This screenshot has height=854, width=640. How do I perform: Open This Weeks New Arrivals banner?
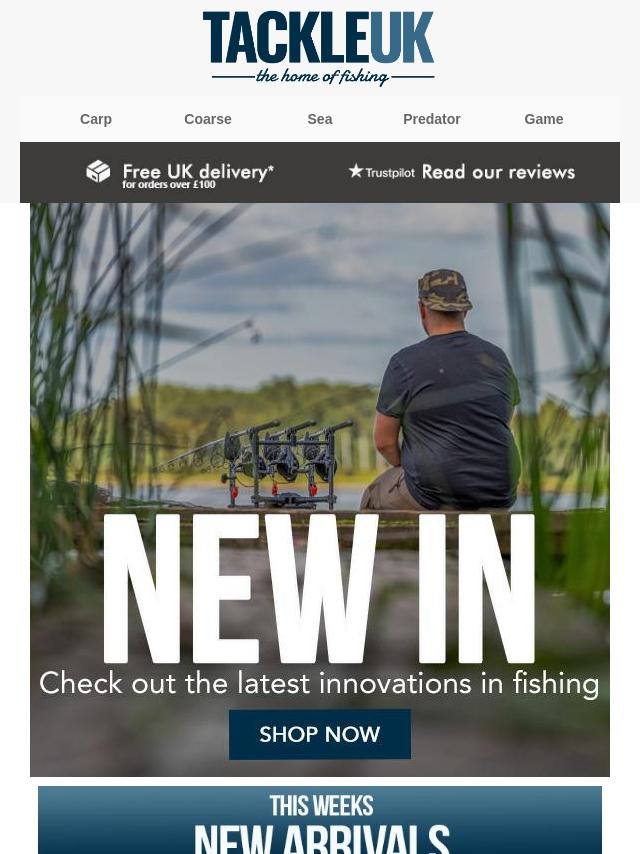click(320, 822)
